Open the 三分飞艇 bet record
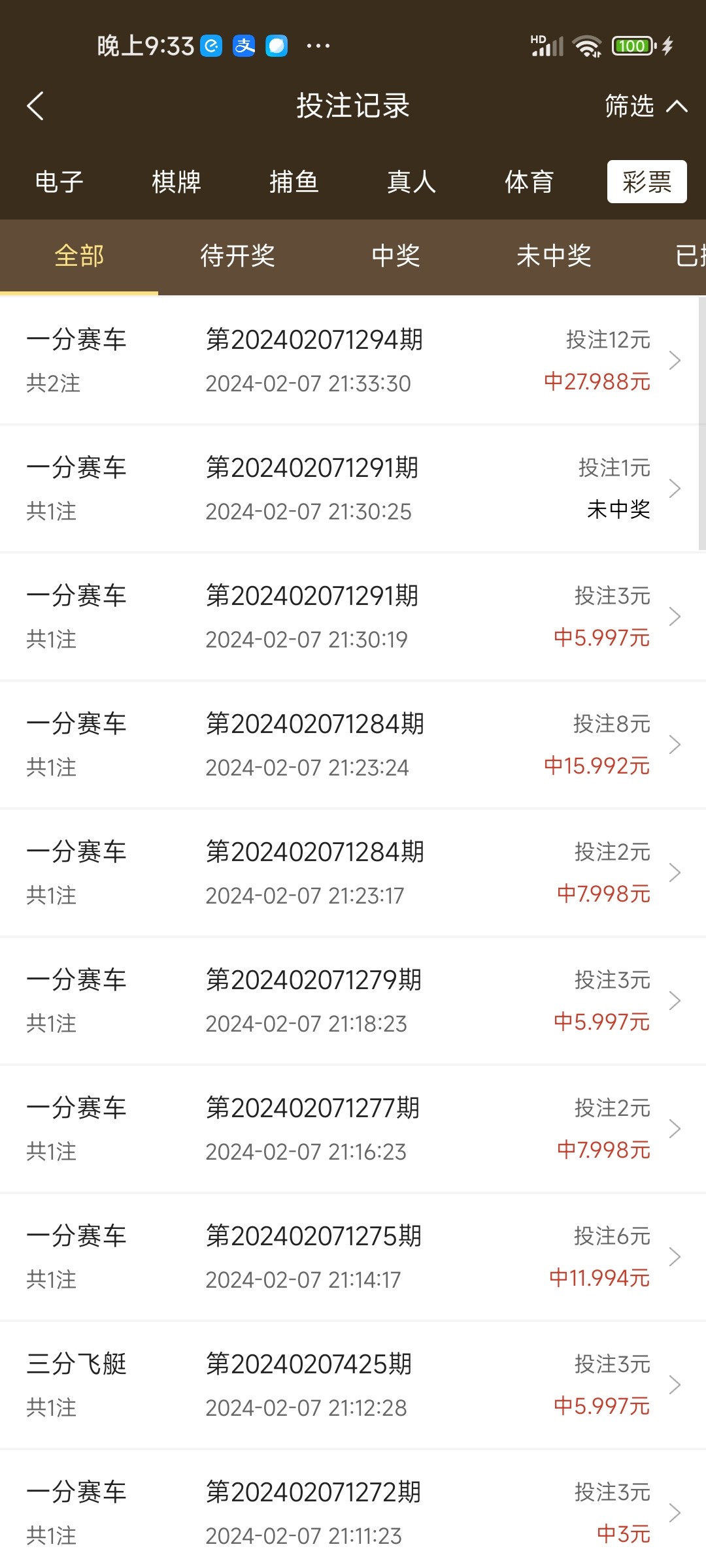Viewport: 706px width, 1568px height. (x=353, y=1384)
